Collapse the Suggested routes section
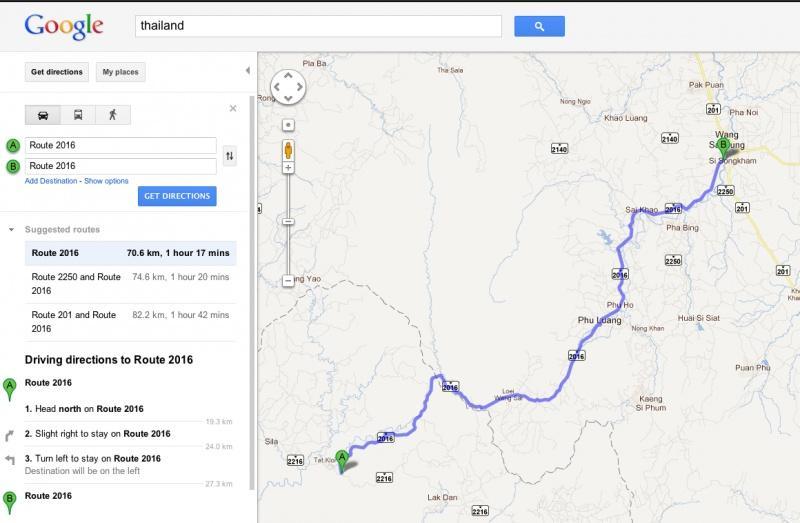This screenshot has width=800, height=523. 12,230
